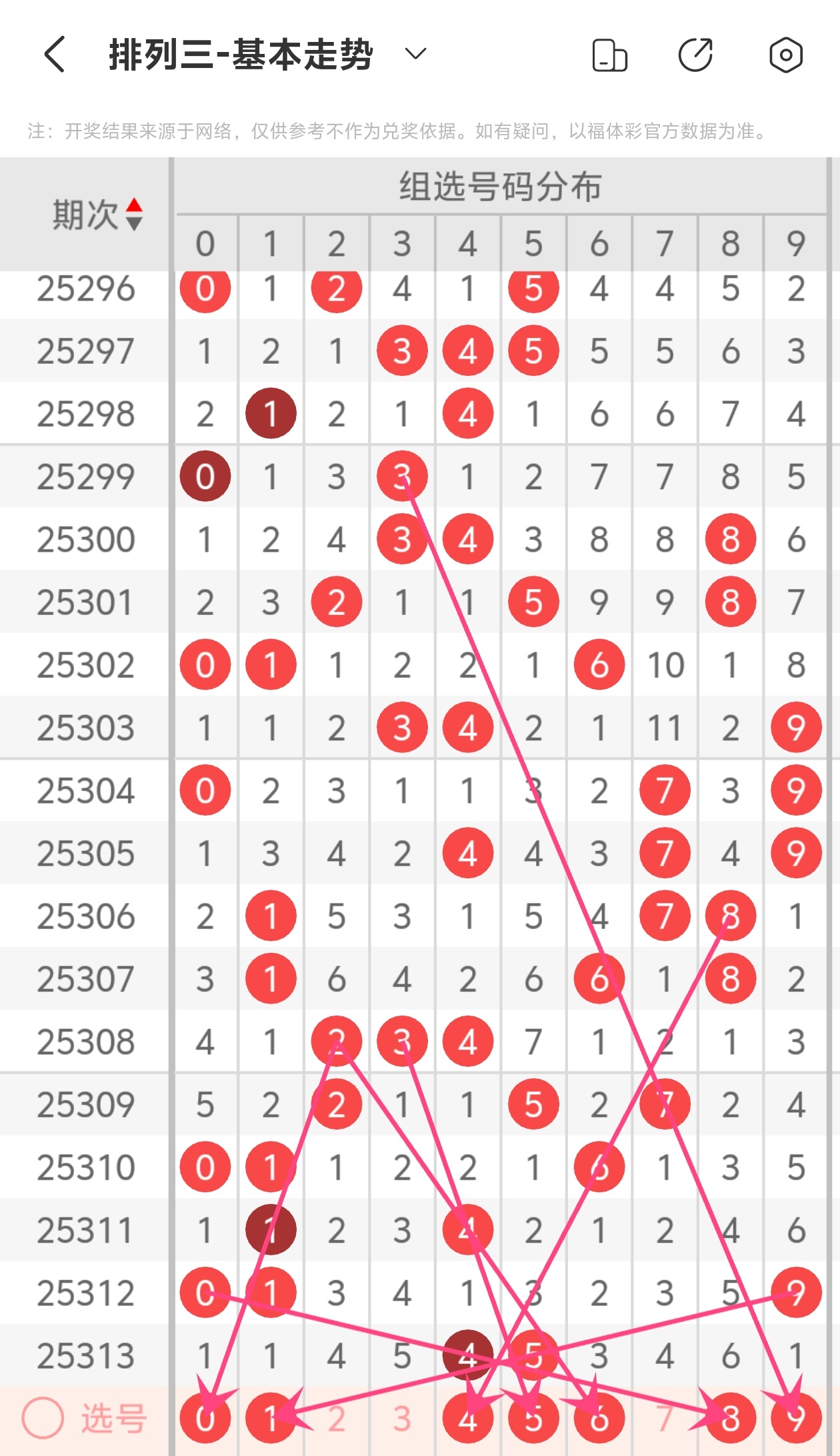The width and height of the screenshot is (840, 1456).
Task: Pick number 7 in the 选号 row
Action: [664, 1418]
